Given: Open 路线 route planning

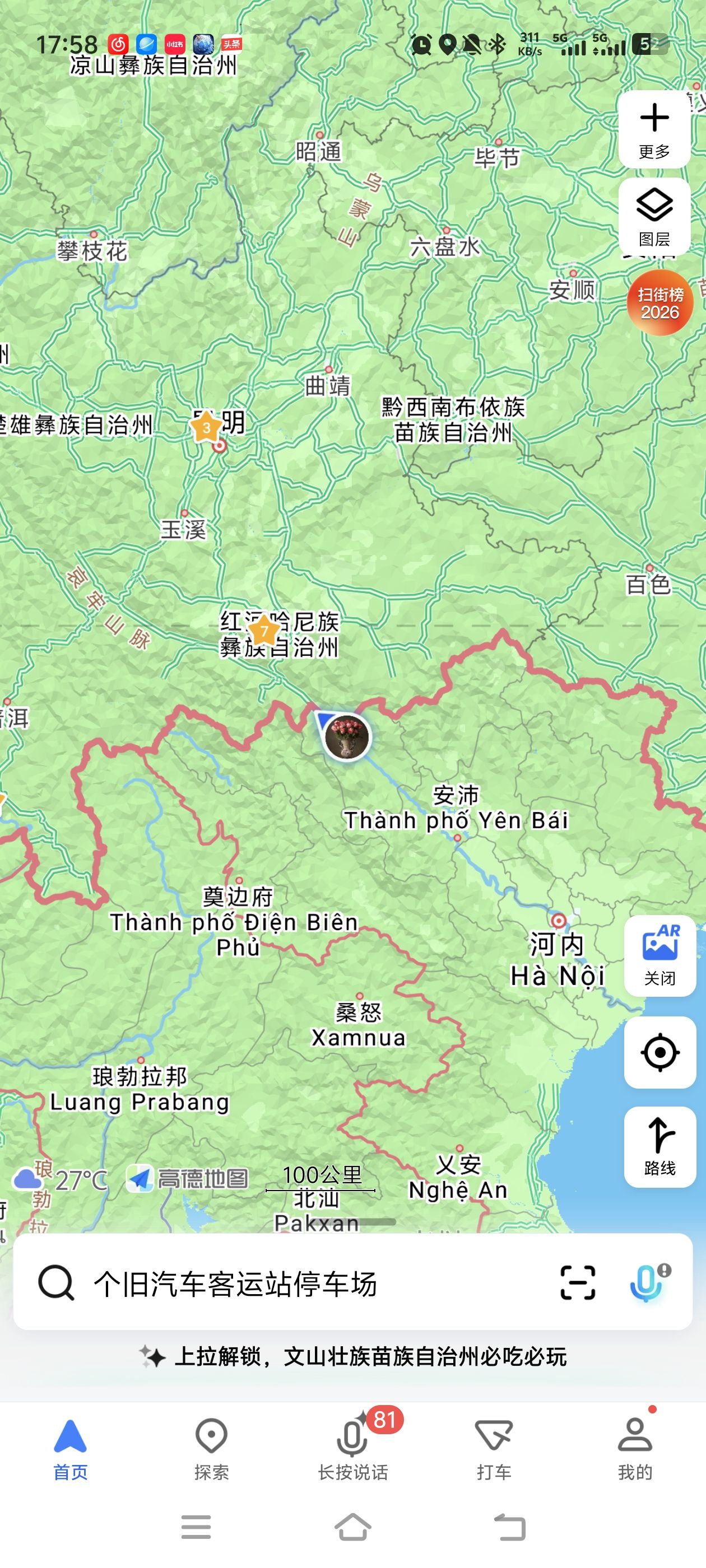Looking at the screenshot, I should pos(659,1147).
